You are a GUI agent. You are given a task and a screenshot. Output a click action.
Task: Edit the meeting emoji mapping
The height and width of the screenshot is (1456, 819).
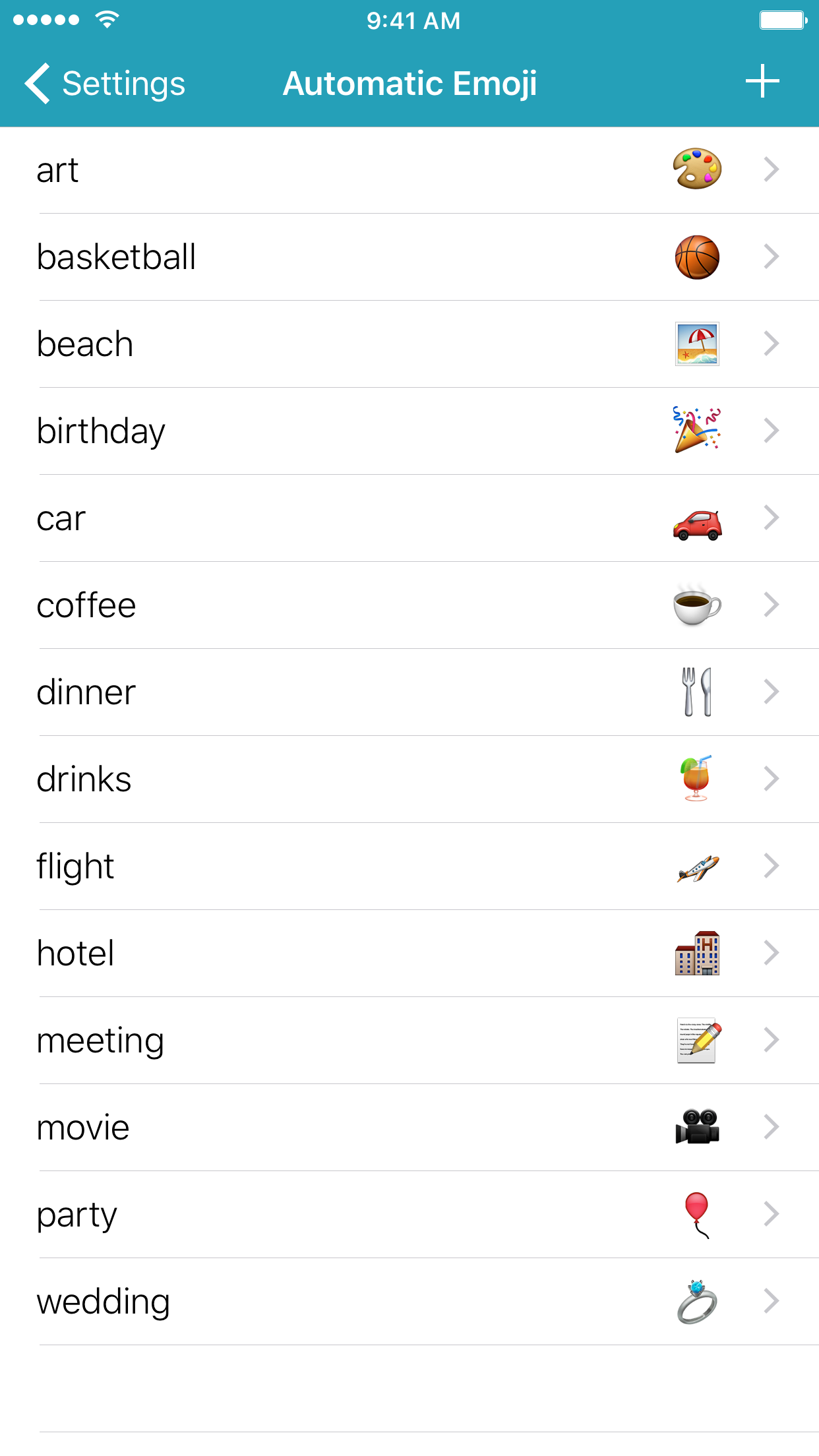[409, 1041]
